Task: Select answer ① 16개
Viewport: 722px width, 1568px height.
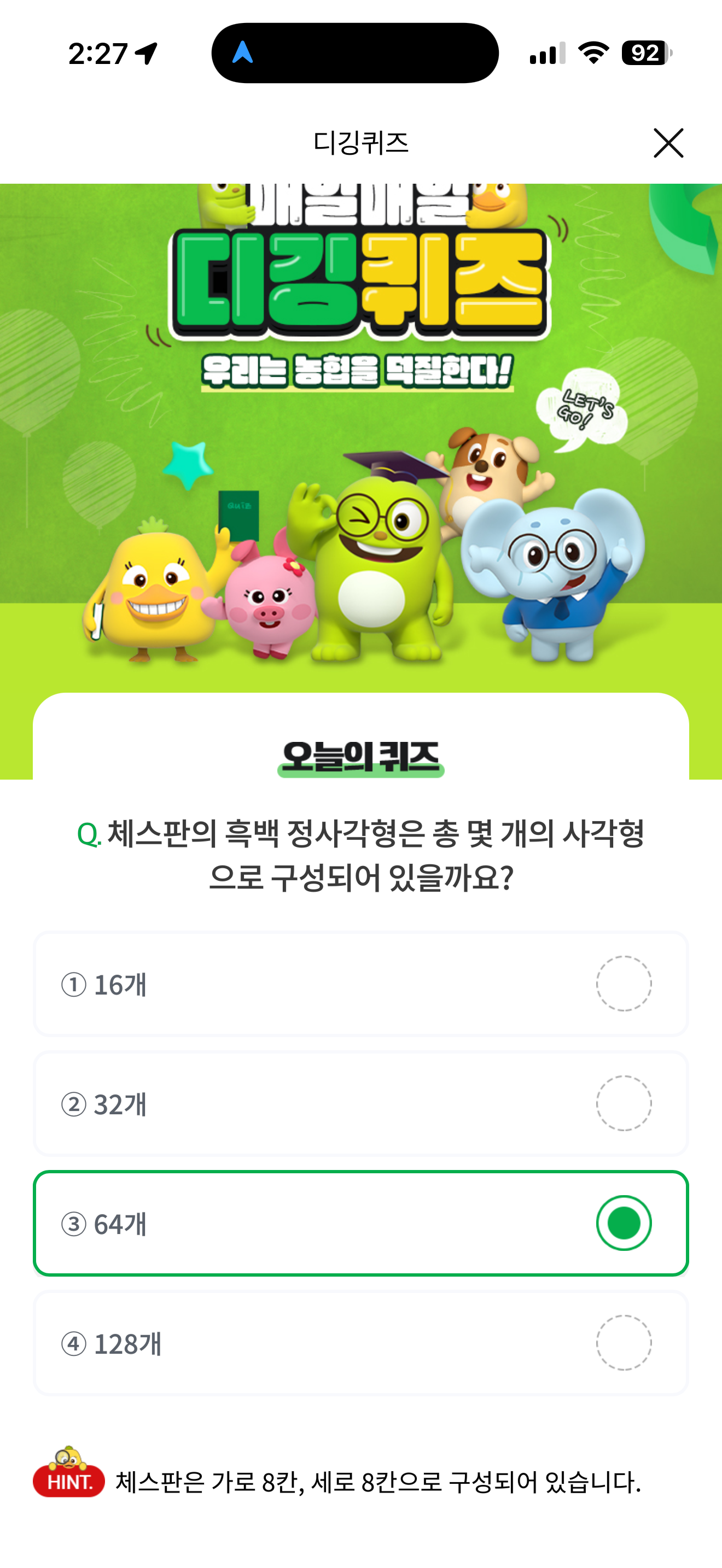Action: tap(361, 983)
